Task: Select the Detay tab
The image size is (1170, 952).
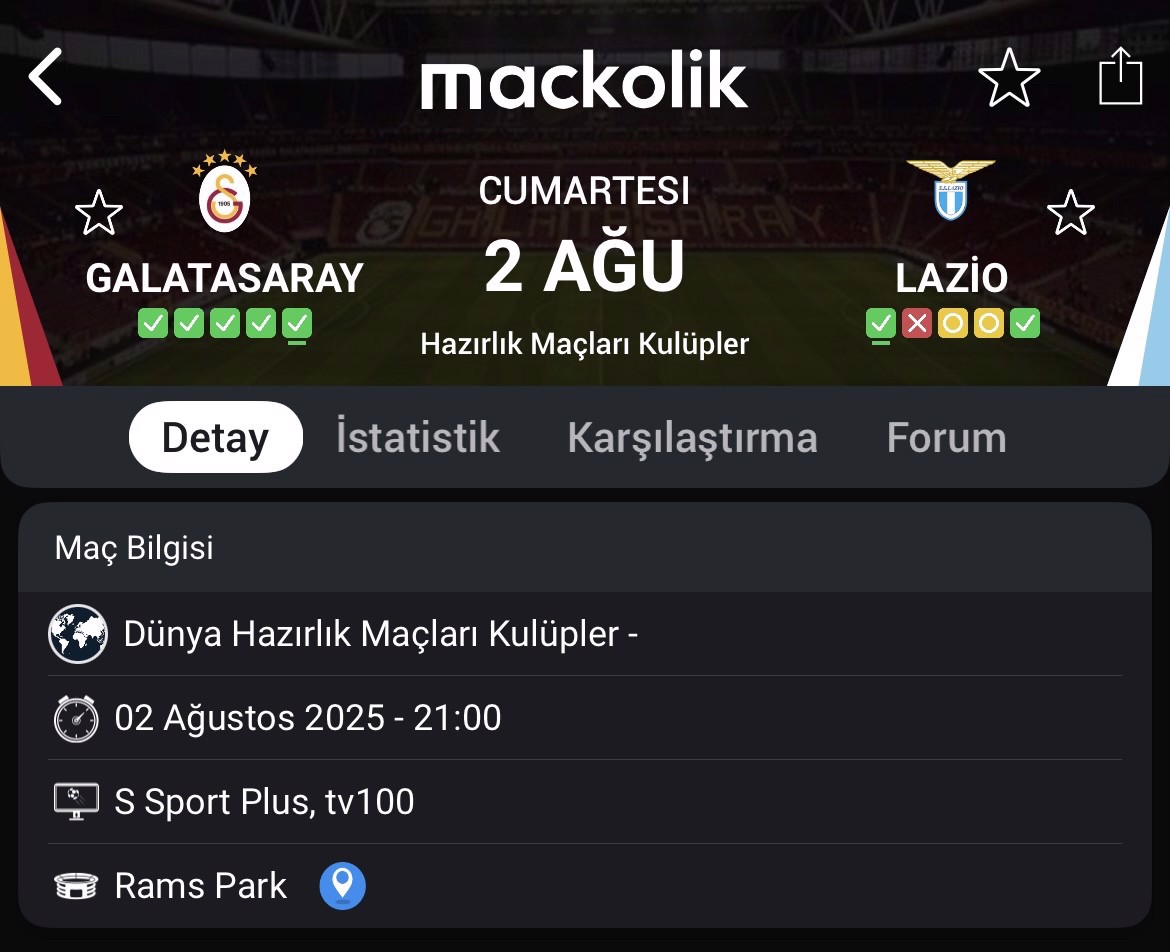Action: [x=215, y=437]
